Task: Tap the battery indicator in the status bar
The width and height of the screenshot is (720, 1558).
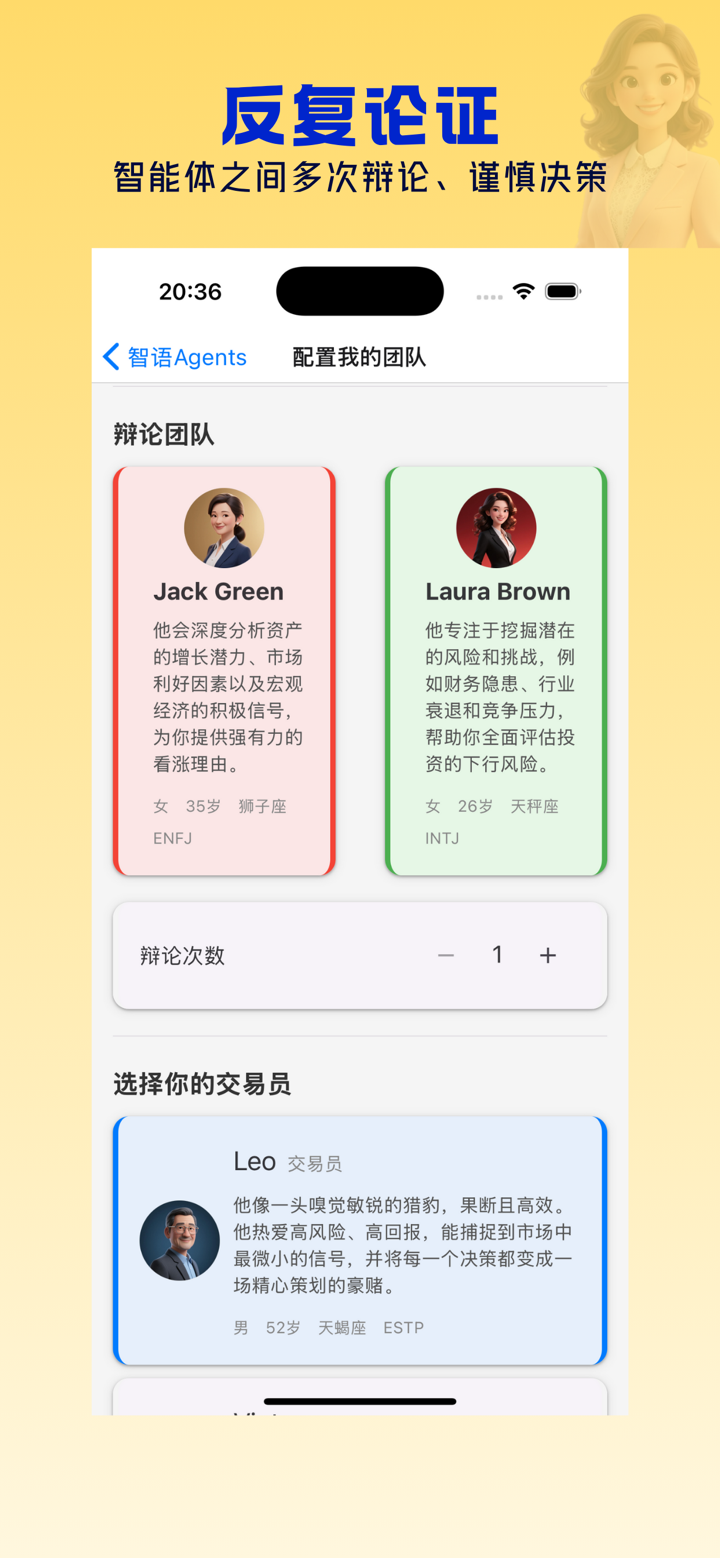Action: click(560, 290)
